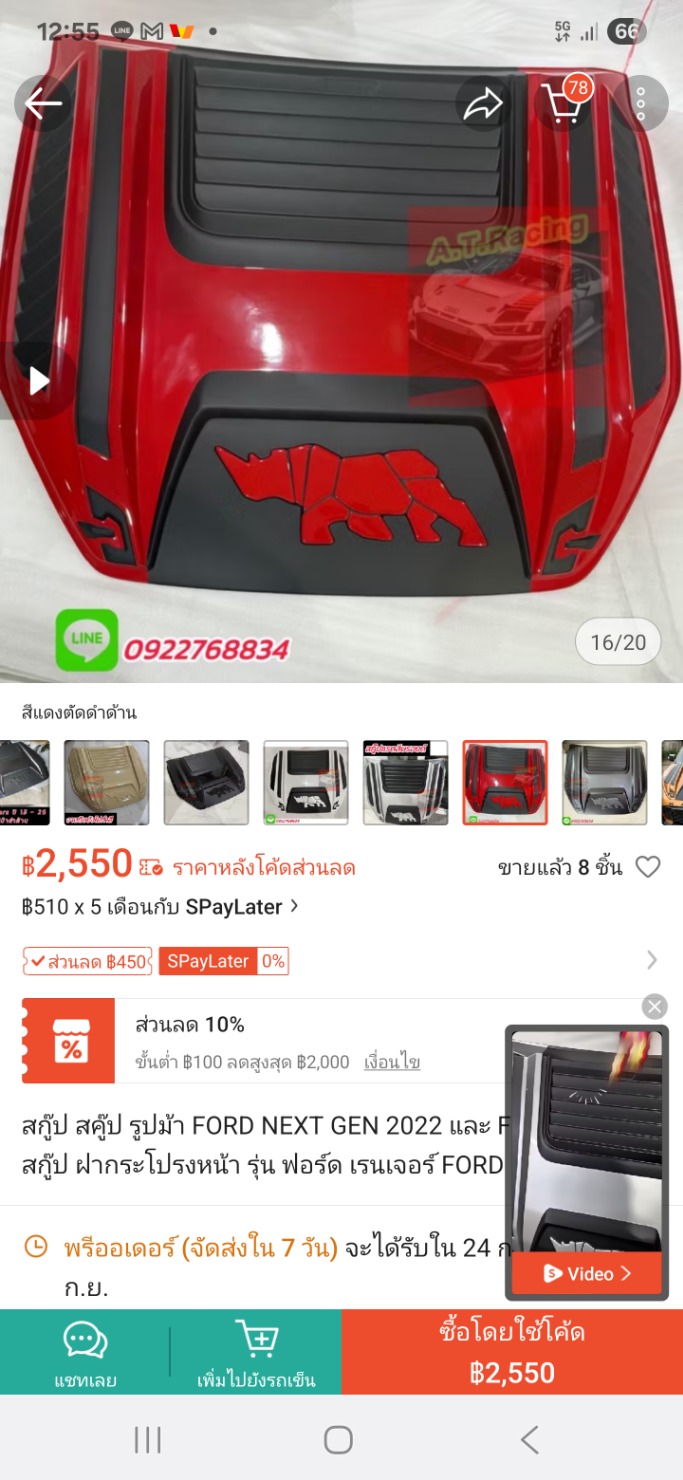This screenshot has width=683, height=1480.
Task: Select the beige hood scoop thumbnail
Action: click(x=107, y=783)
